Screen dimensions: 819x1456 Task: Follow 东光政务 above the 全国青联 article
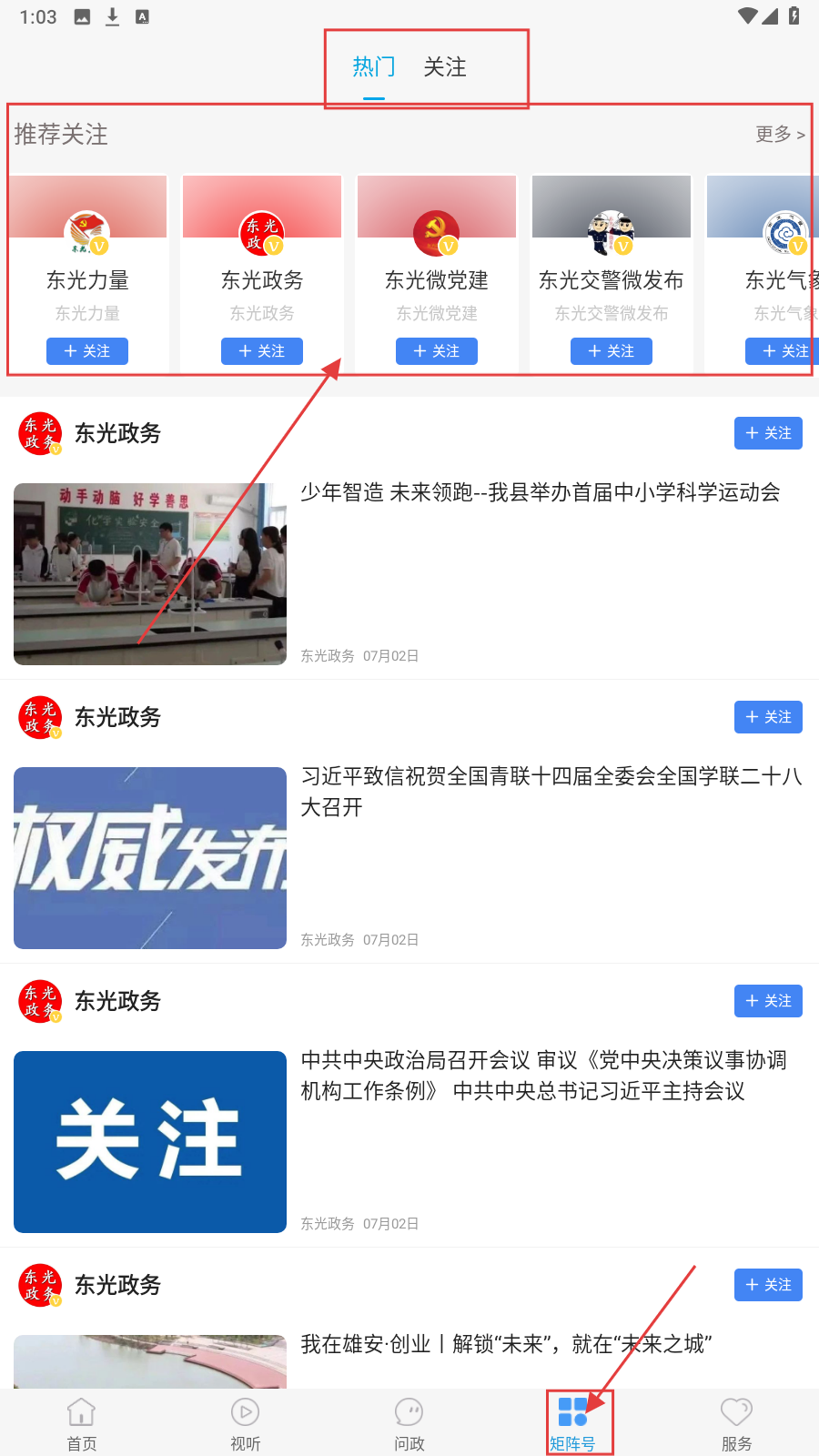pos(768,717)
